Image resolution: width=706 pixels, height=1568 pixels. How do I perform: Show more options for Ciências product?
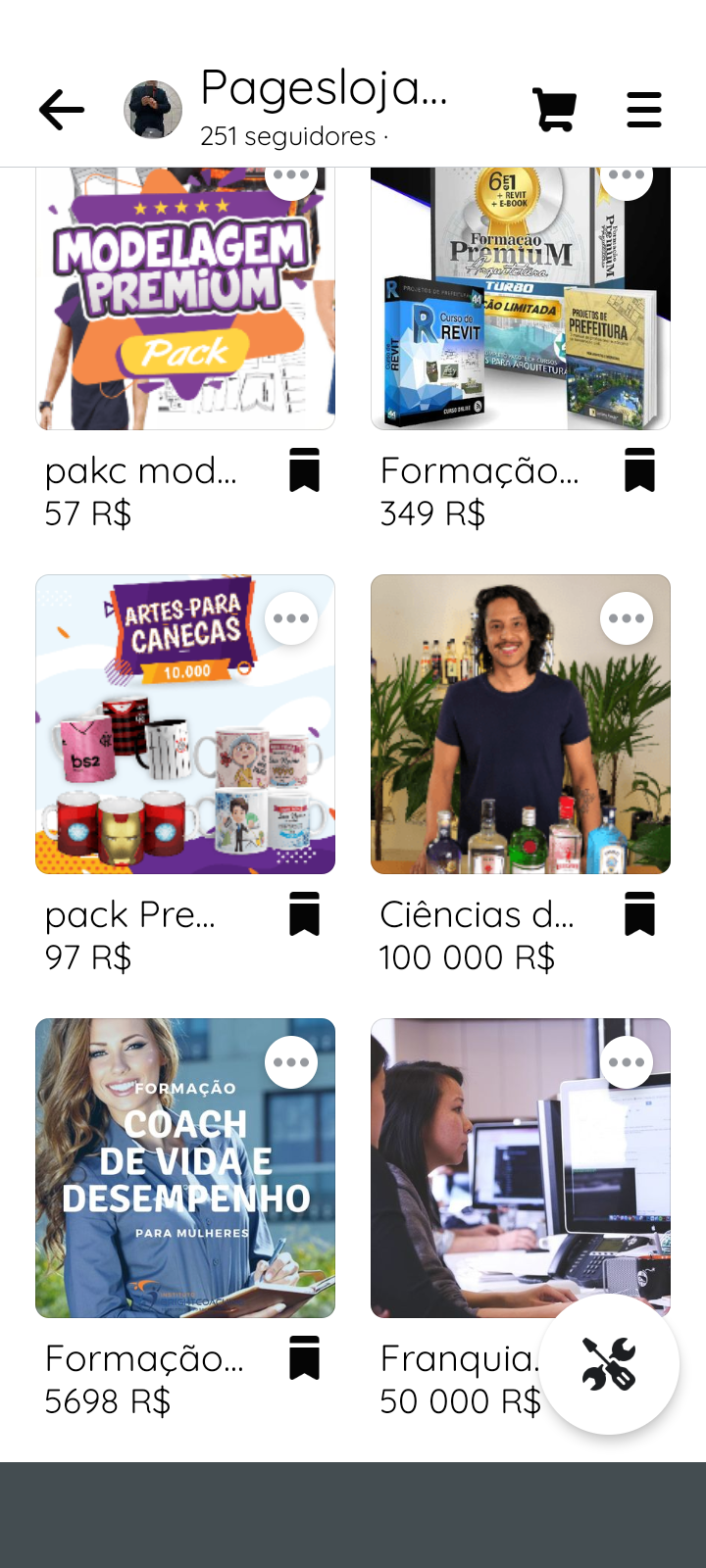point(627,618)
